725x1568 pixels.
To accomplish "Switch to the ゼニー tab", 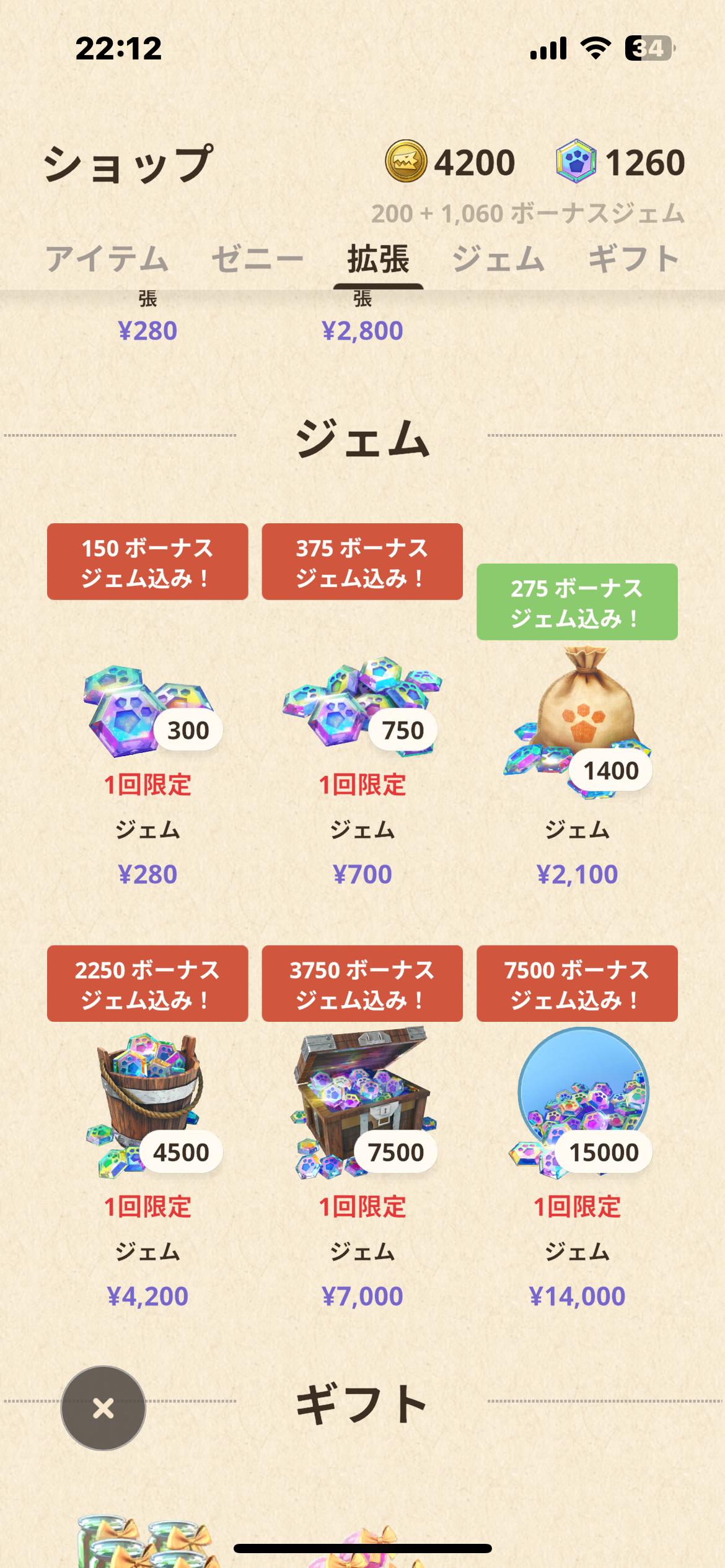I will click(x=257, y=259).
